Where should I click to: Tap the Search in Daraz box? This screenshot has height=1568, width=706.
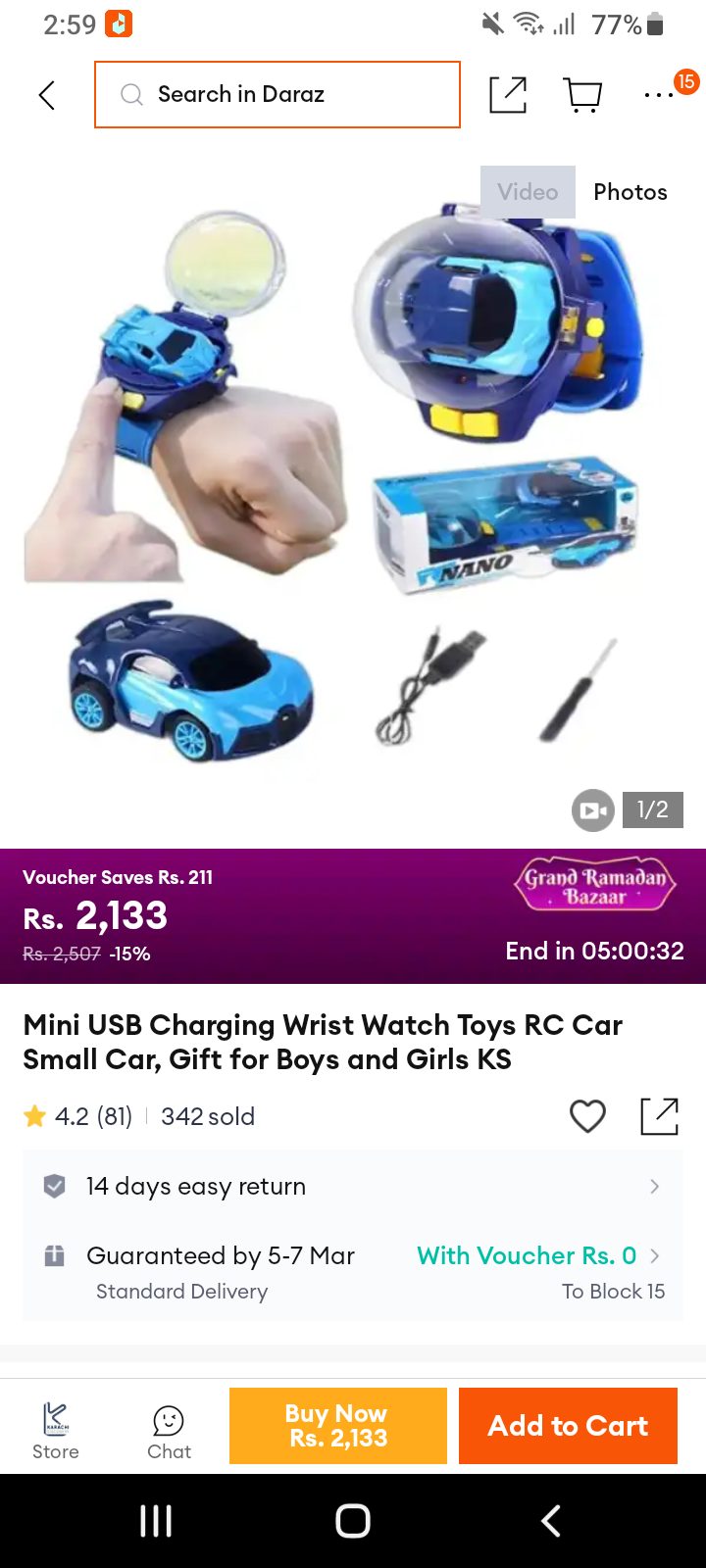(x=277, y=94)
